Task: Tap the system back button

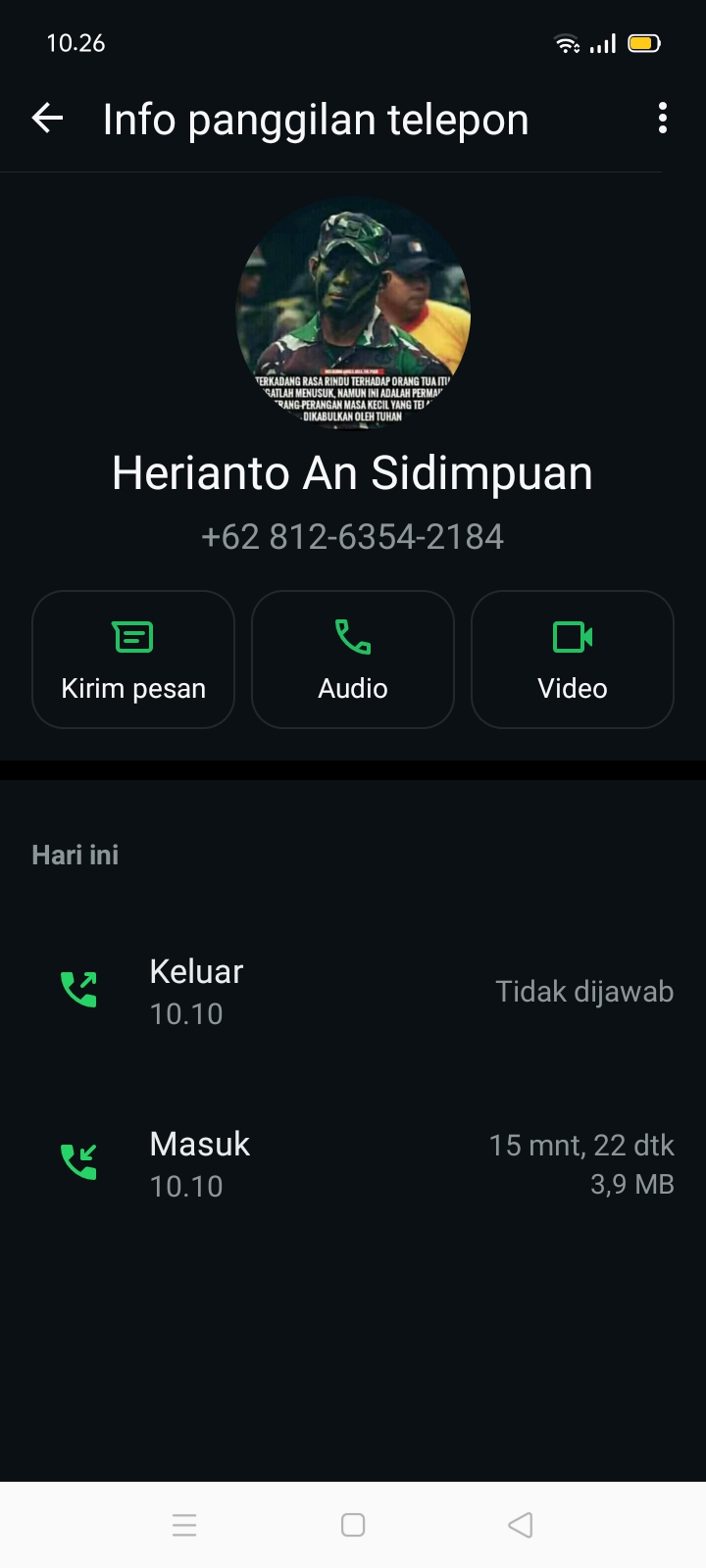Action: 520,1524
